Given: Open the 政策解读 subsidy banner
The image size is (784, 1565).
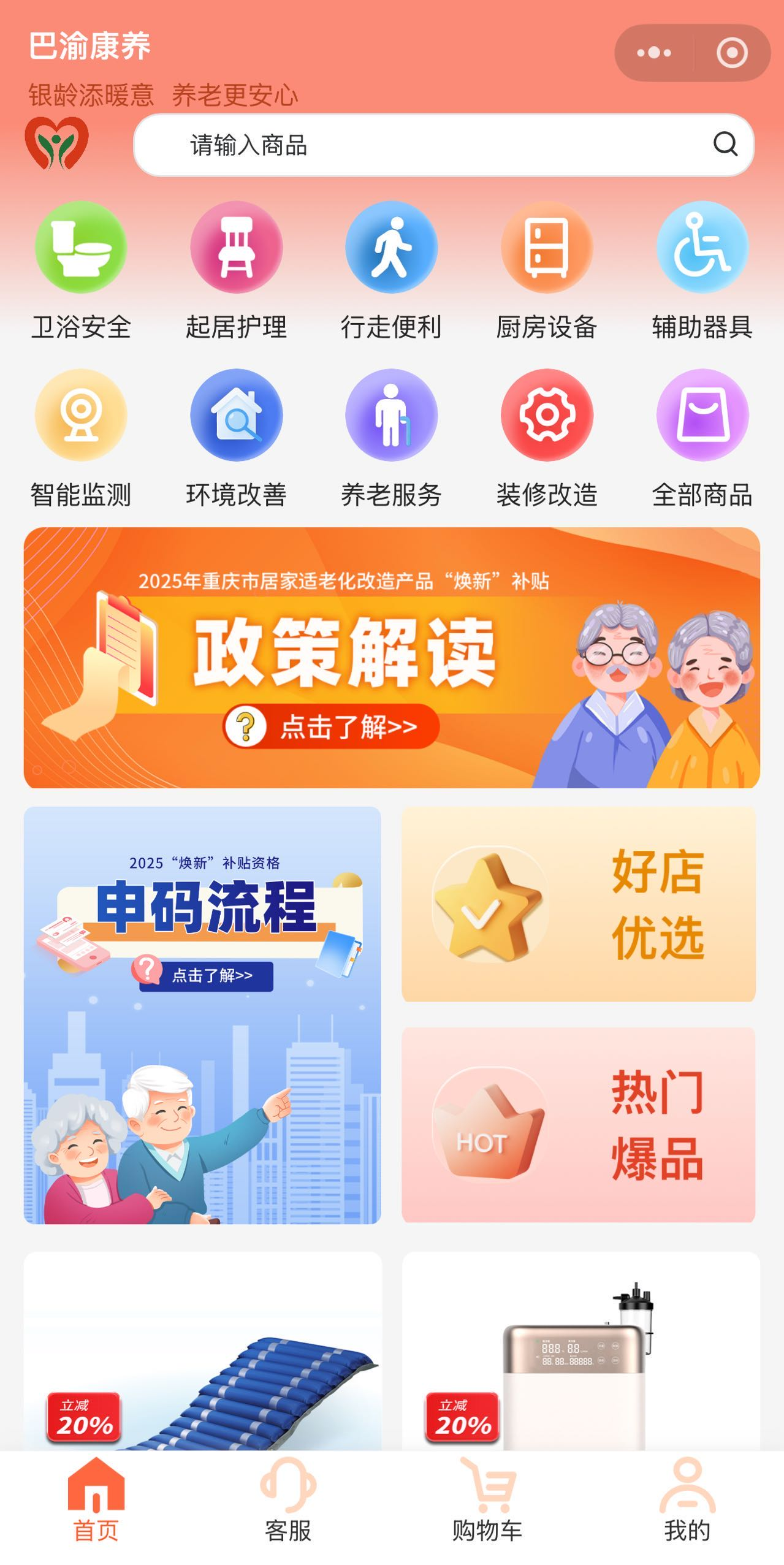Looking at the screenshot, I should click(x=392, y=657).
